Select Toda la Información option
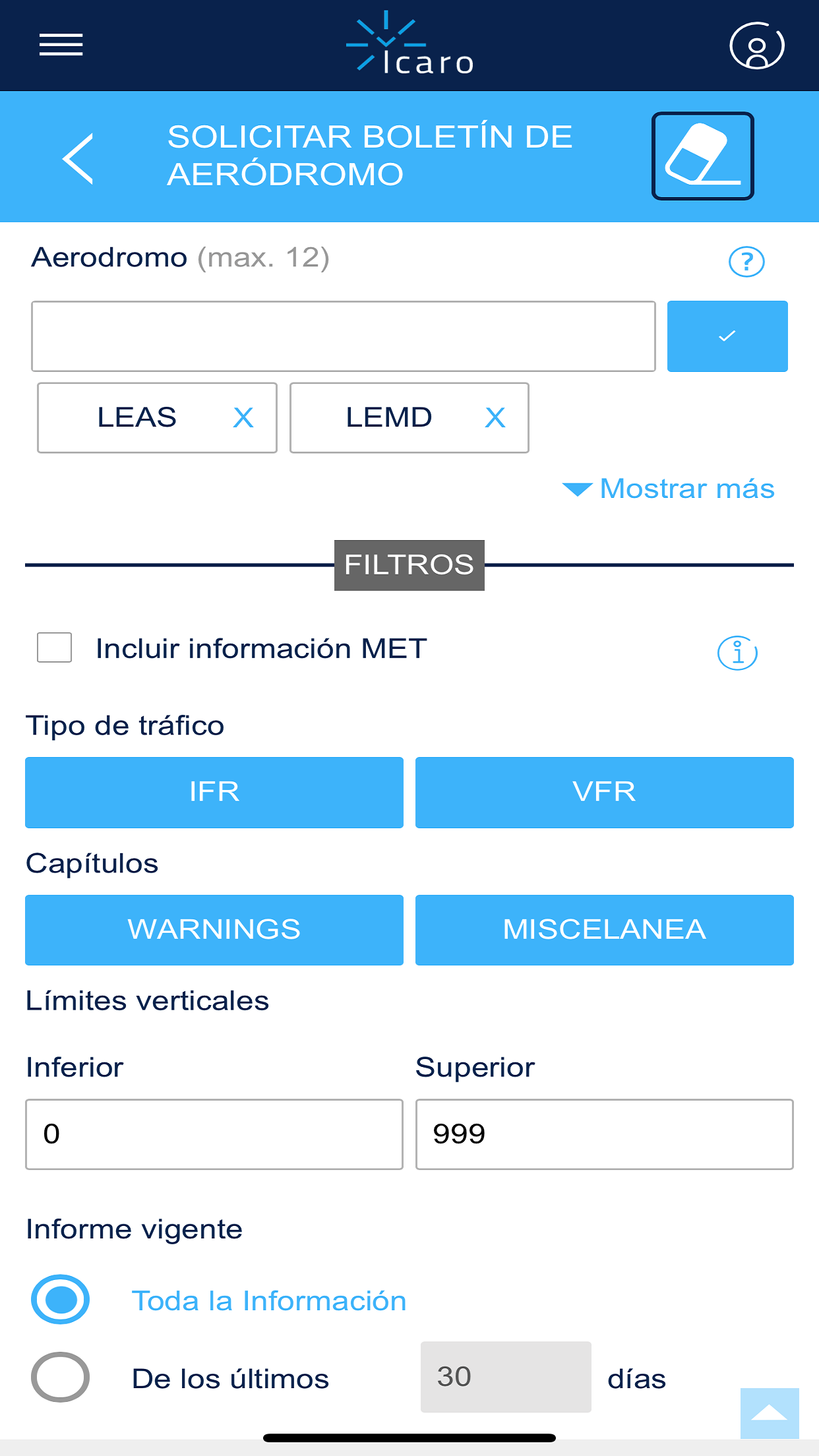 (60, 1300)
